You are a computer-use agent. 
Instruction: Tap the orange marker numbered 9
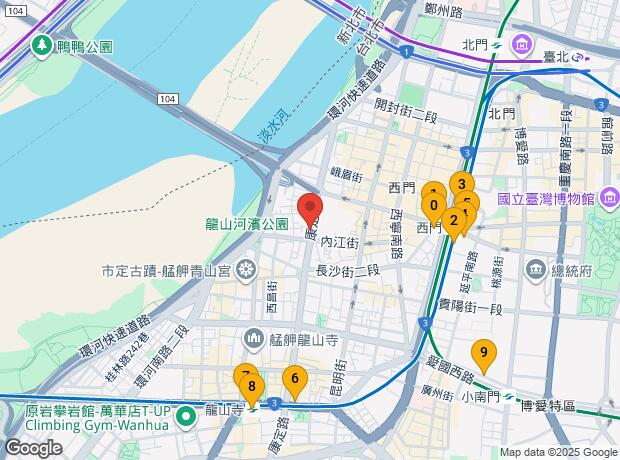pos(484,355)
